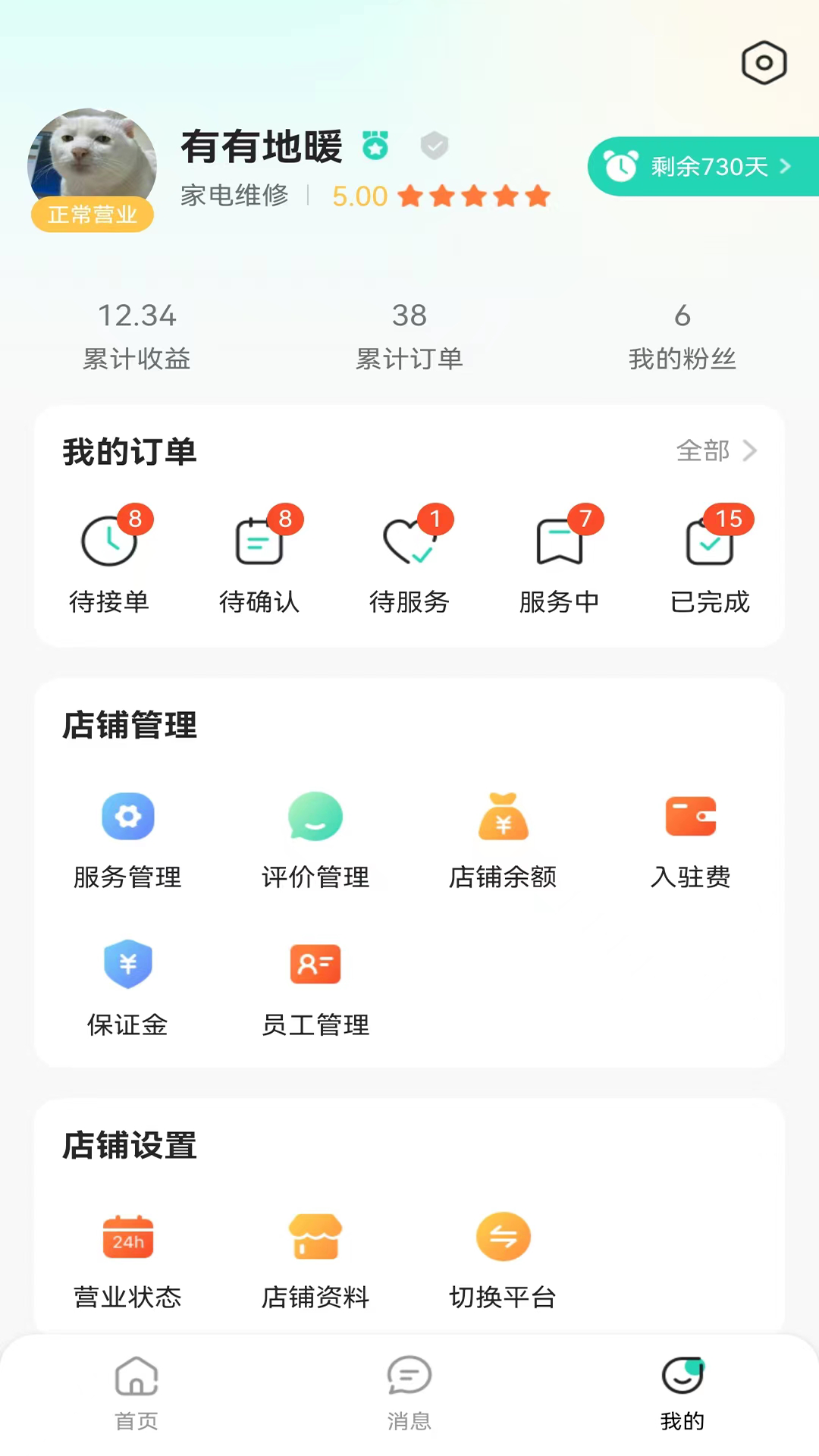This screenshot has height=1456, width=819.
Task: View all orders via 全部
Action: [x=716, y=450]
